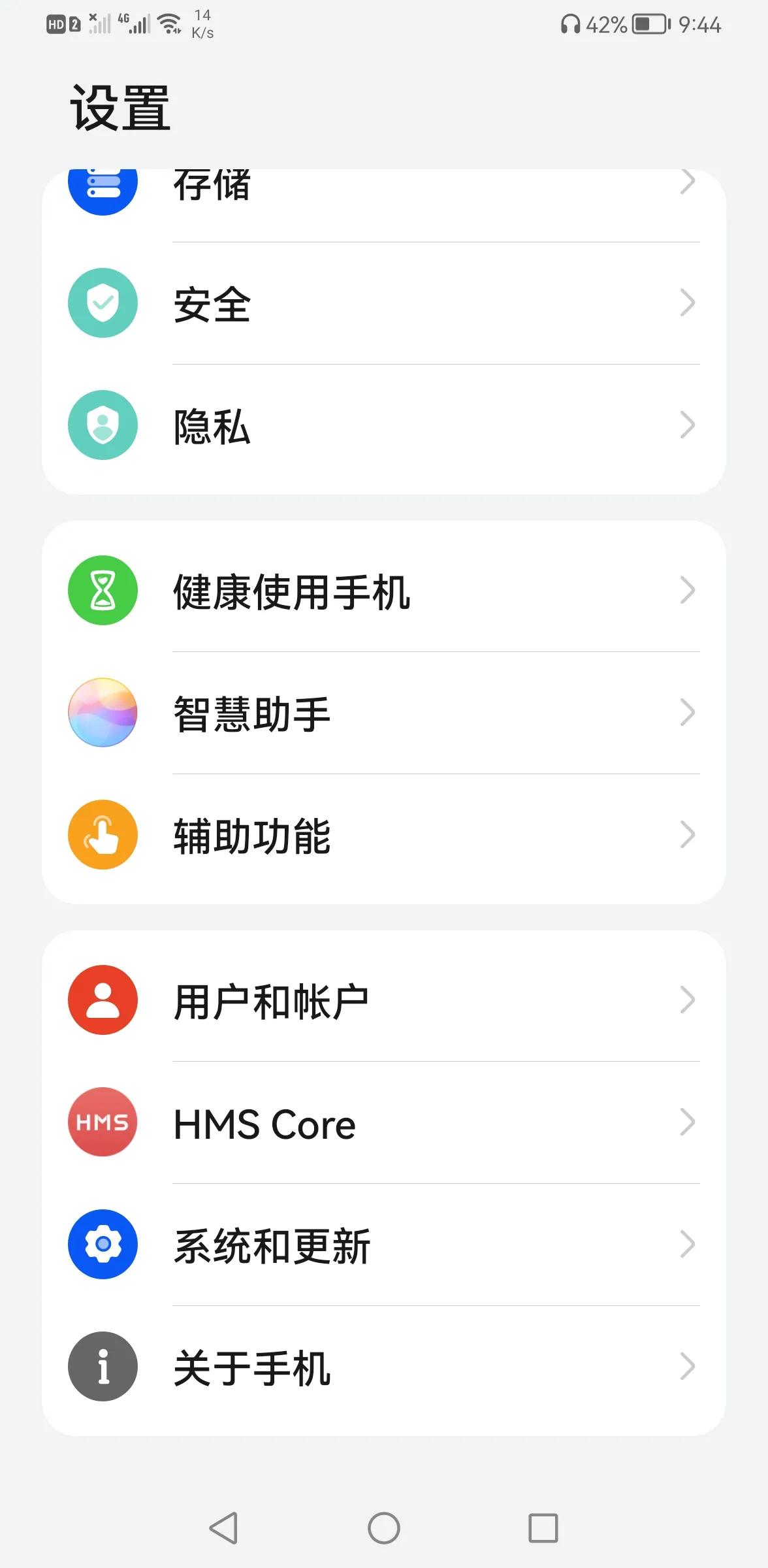Open 安全 security settings

point(383,303)
